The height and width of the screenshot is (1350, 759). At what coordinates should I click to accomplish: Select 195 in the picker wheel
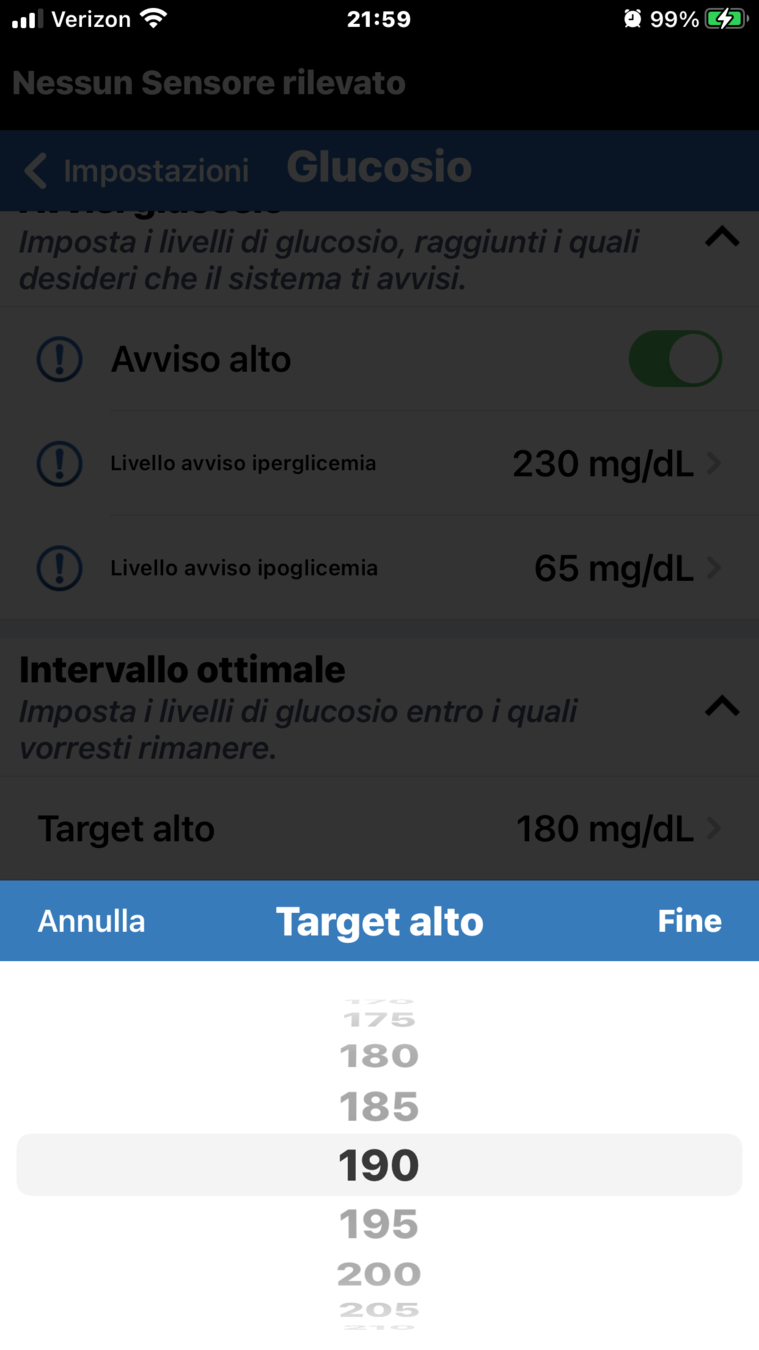pyautogui.click(x=378, y=1224)
